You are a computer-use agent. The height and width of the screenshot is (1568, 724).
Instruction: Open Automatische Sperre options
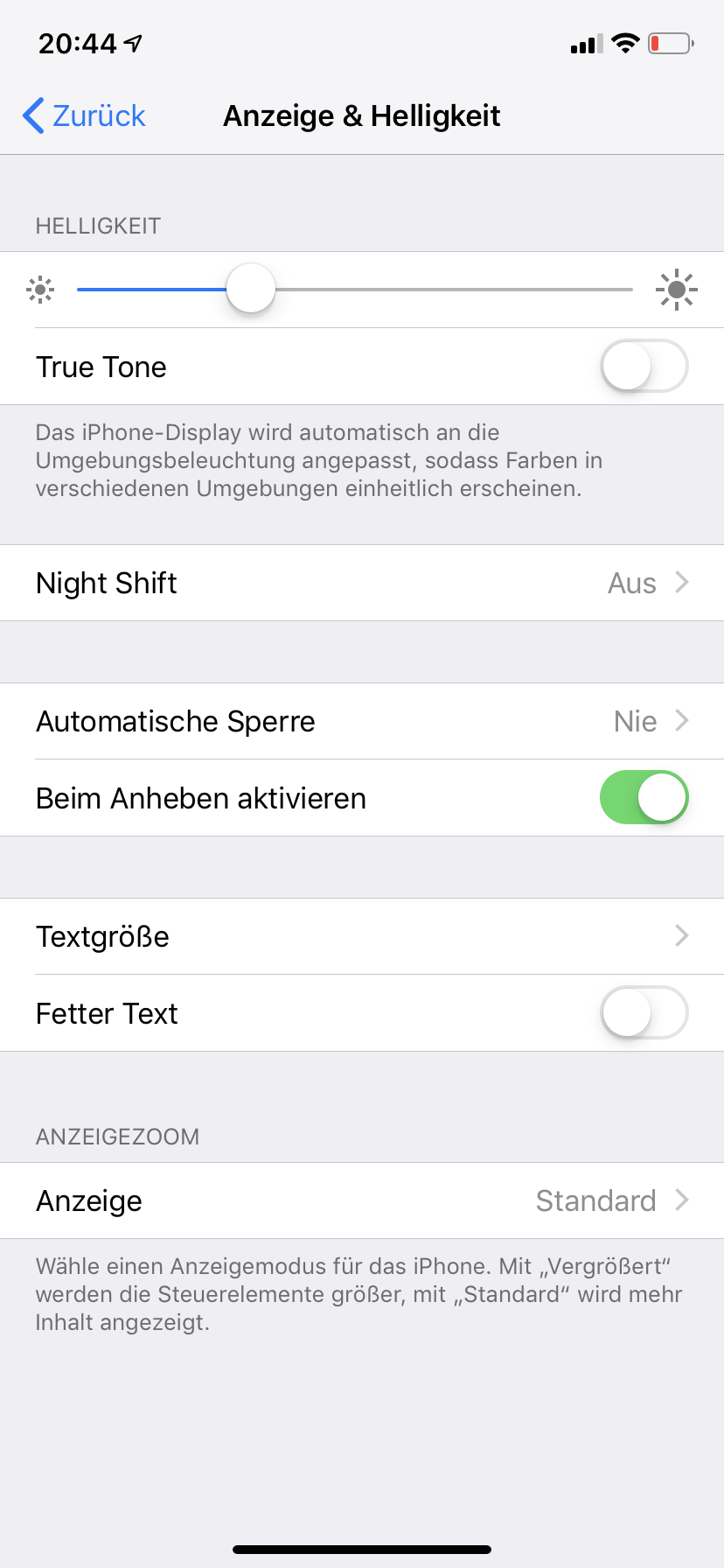362,721
